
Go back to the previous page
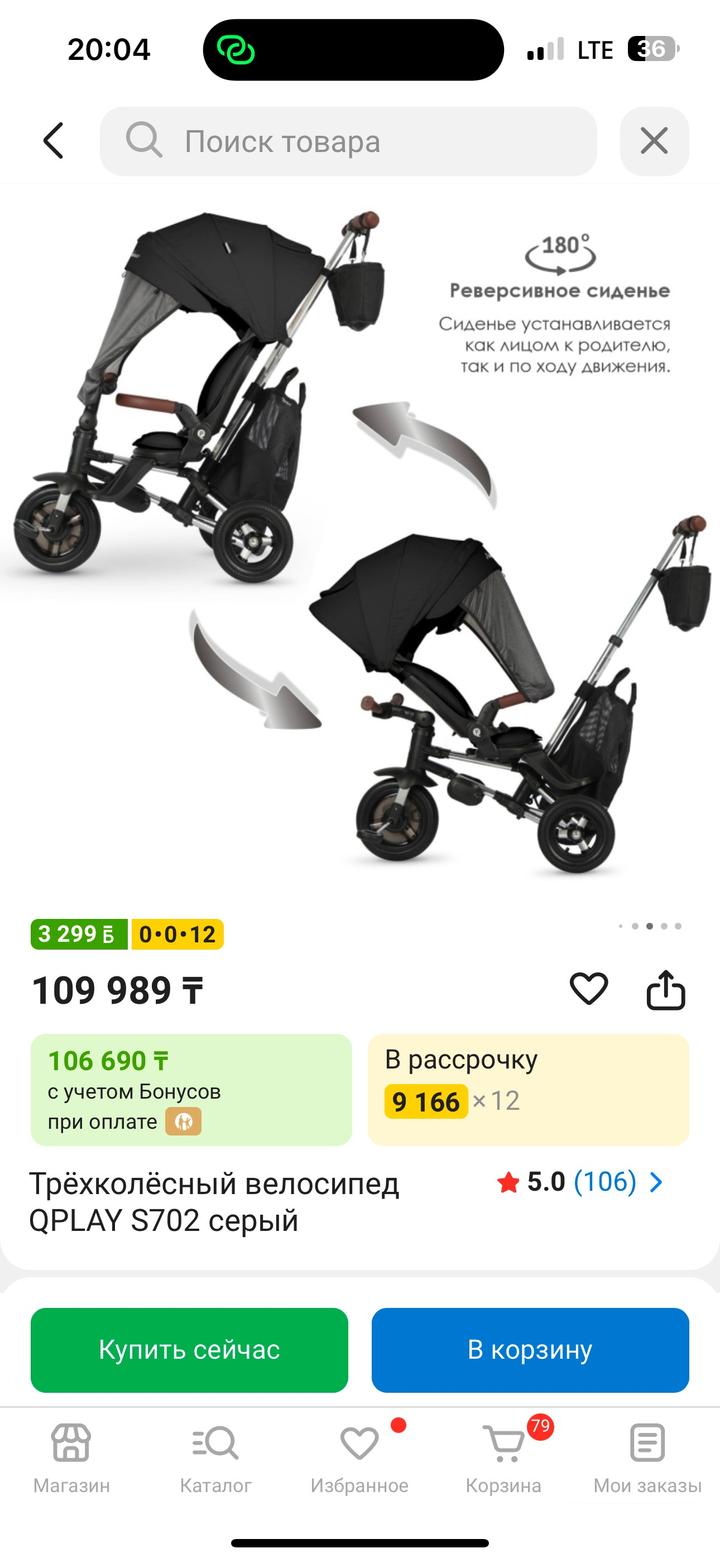tap(54, 141)
